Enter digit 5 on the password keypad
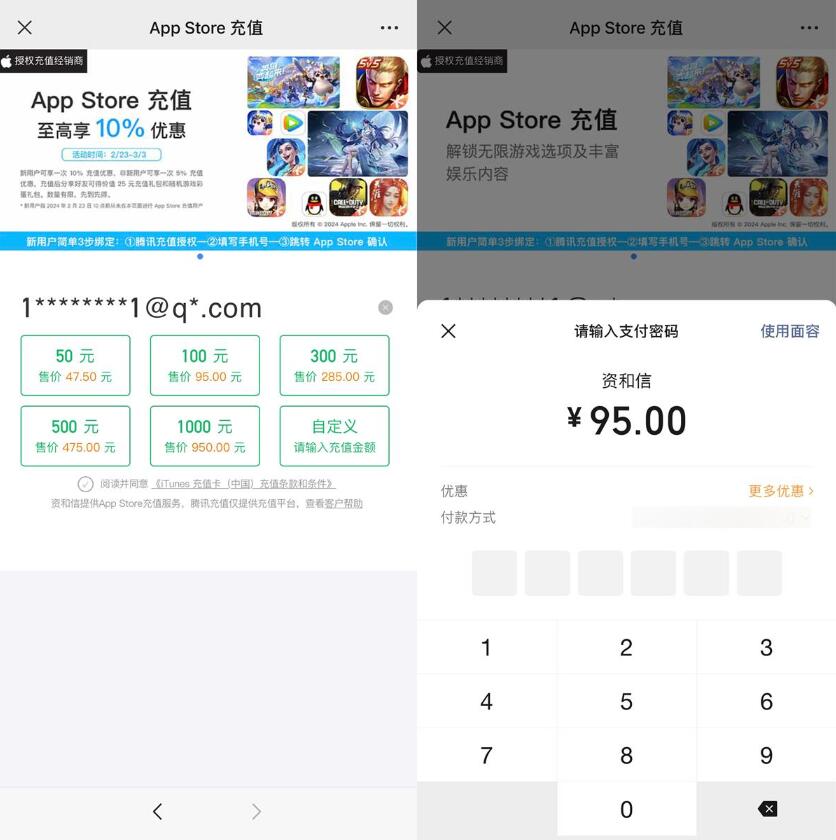 point(626,701)
